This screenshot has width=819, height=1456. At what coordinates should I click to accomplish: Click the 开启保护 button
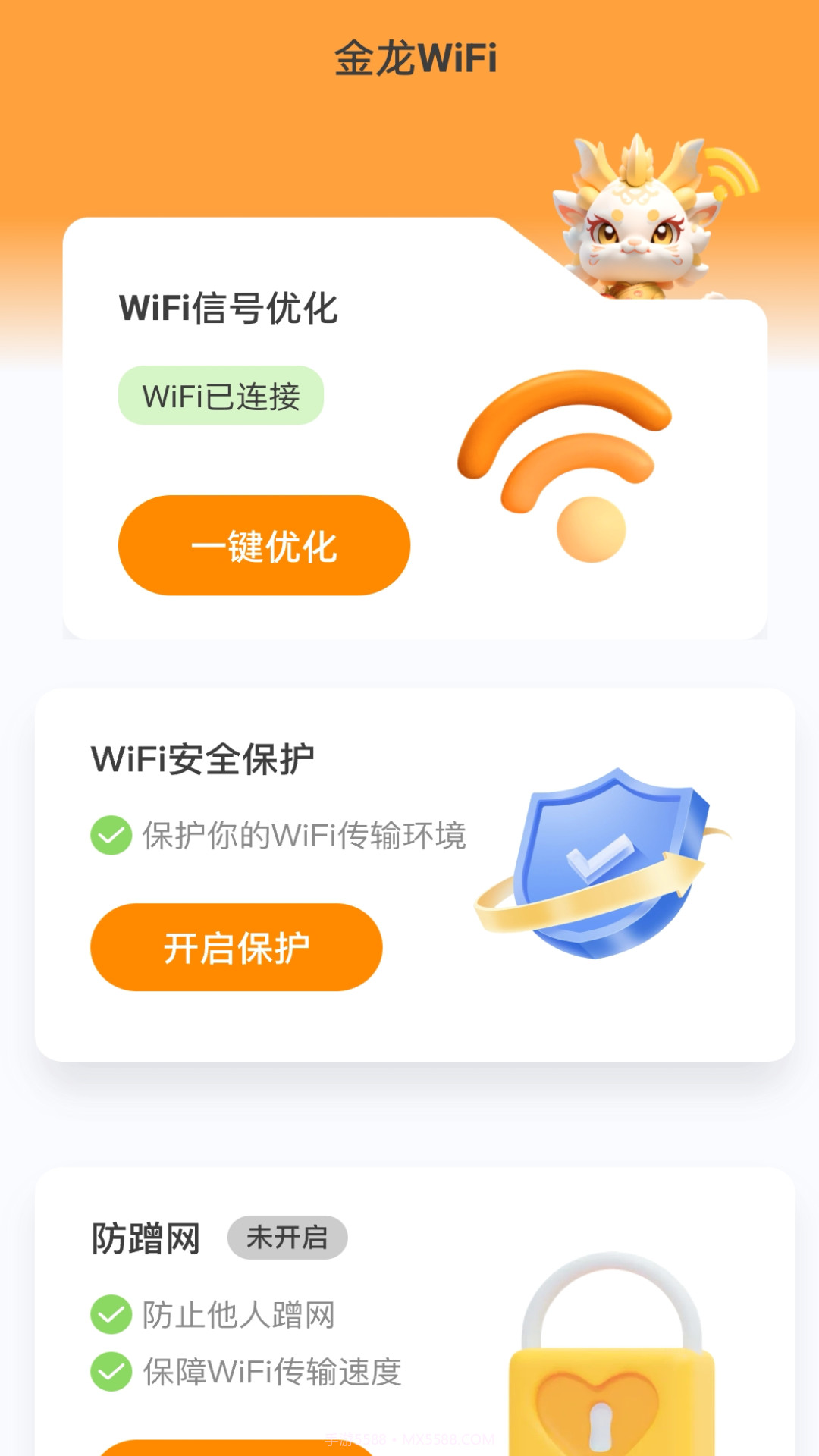click(x=237, y=946)
